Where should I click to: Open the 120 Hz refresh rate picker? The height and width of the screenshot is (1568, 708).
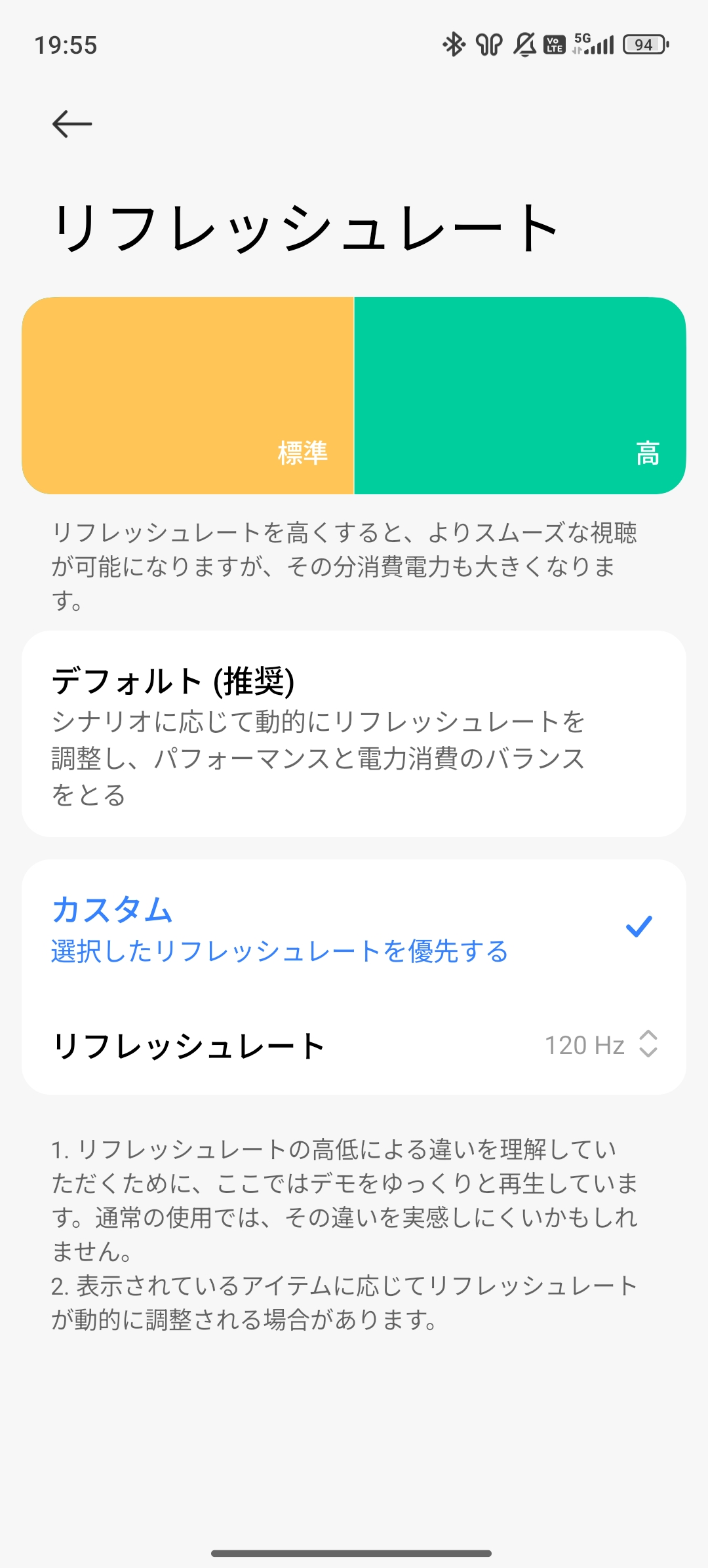(600, 1044)
